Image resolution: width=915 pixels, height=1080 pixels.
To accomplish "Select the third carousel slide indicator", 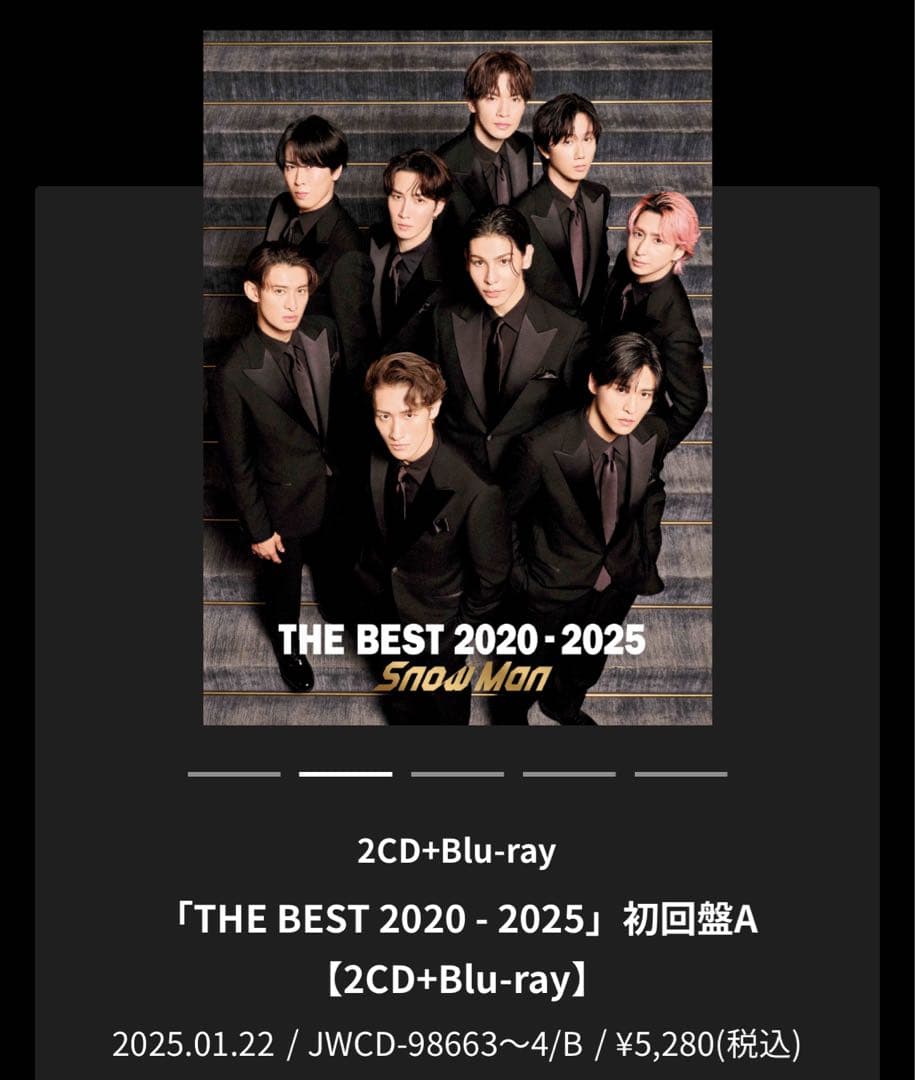I will [457, 774].
